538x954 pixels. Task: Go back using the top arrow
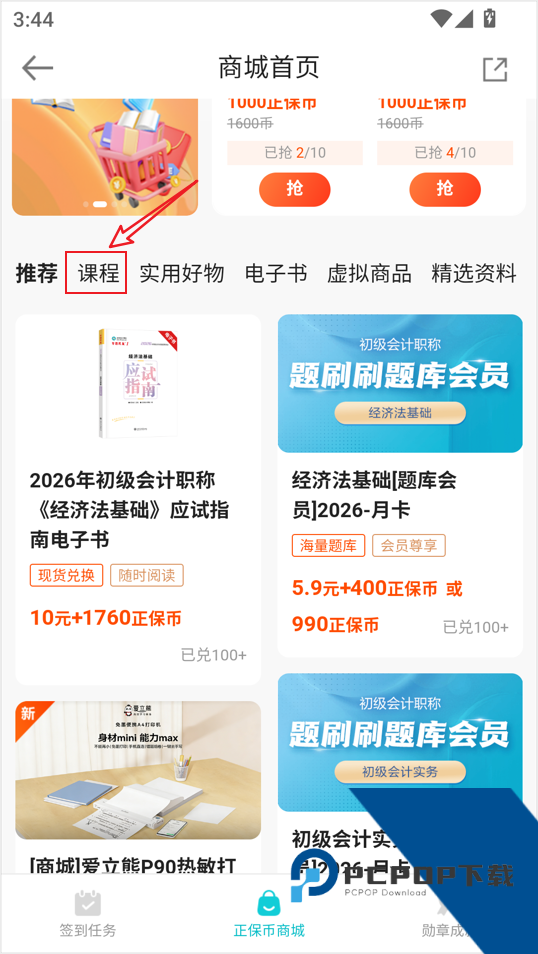click(38, 68)
